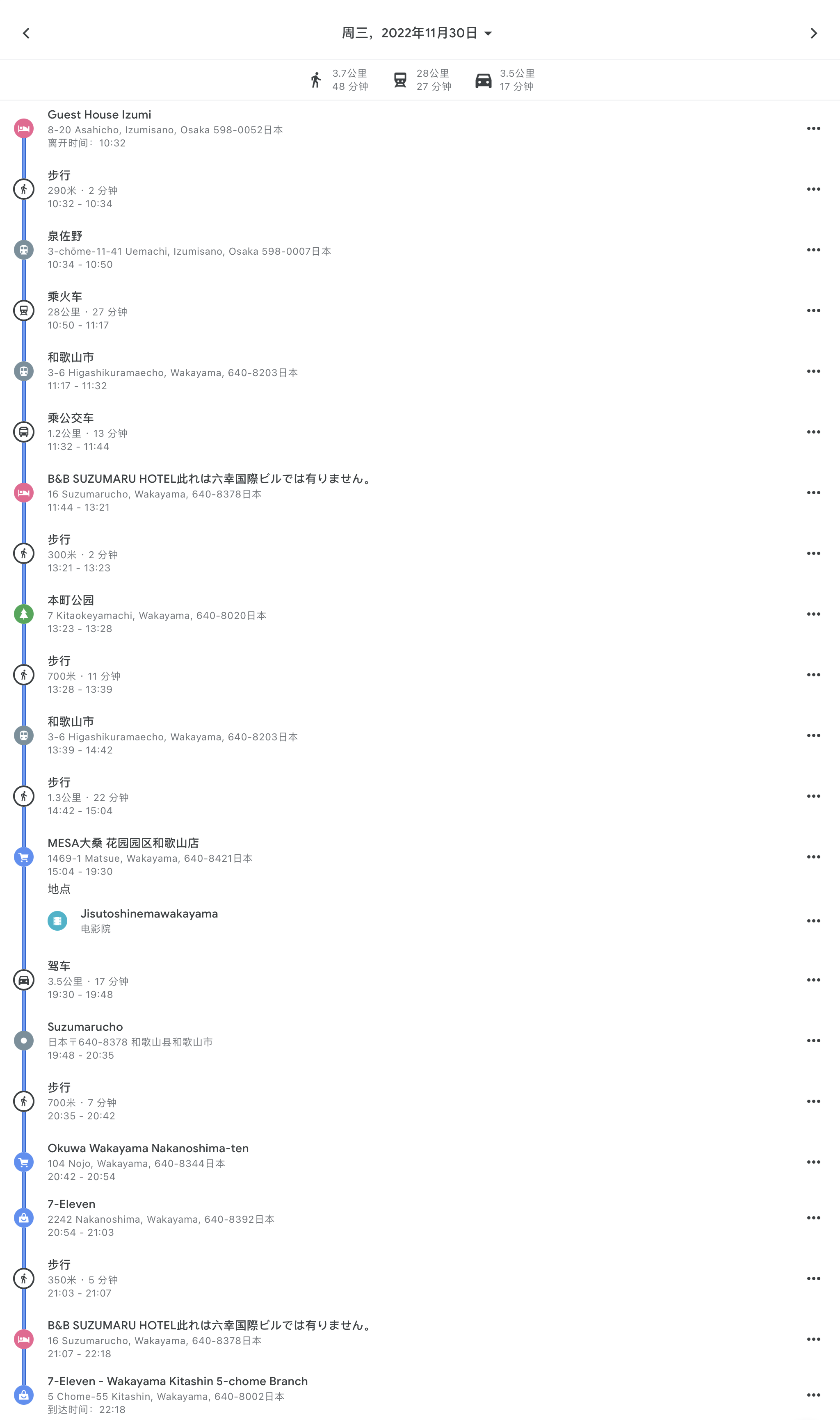Open options for 本町公园
The height and width of the screenshot is (1420, 840).
point(813,614)
